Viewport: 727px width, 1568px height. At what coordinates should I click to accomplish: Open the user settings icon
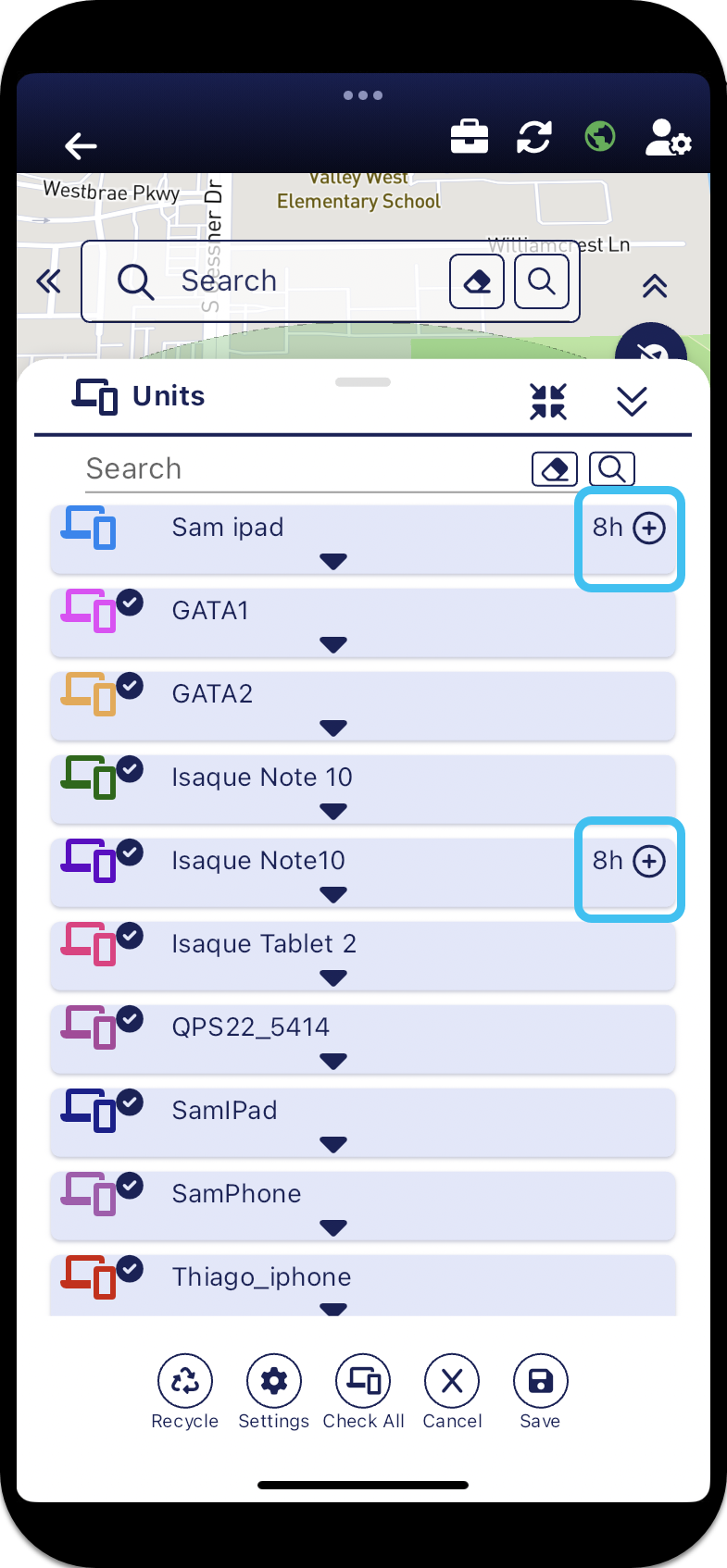[668, 137]
